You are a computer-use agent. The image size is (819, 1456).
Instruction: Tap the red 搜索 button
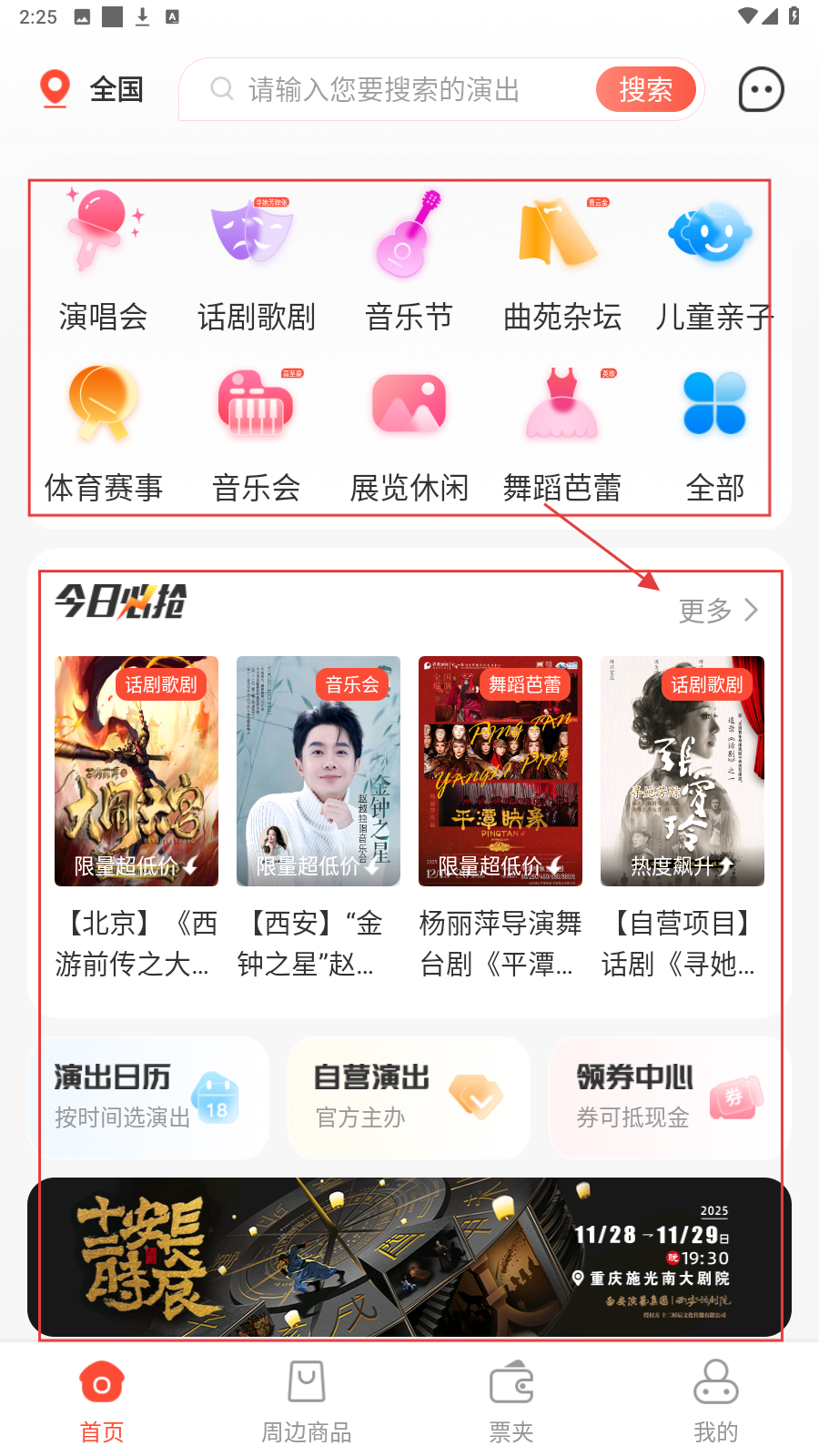pyautogui.click(x=645, y=89)
